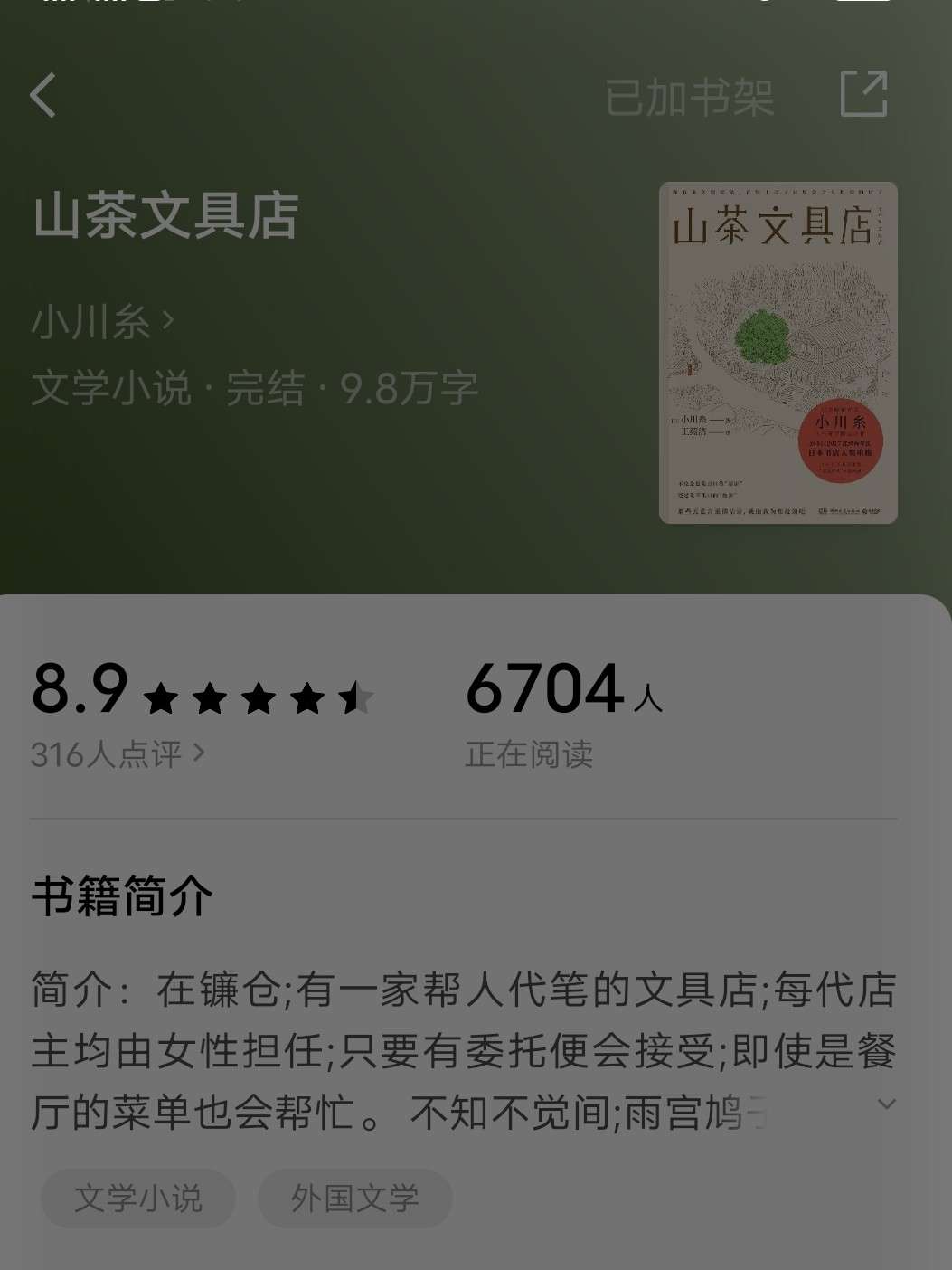Open the 316人点评 reviews
This screenshot has width=952, height=1270.
[118, 754]
